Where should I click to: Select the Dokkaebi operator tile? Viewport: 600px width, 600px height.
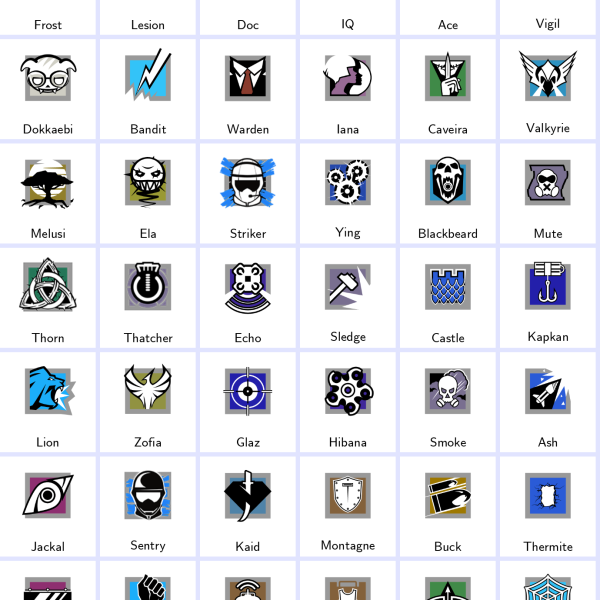(48, 78)
